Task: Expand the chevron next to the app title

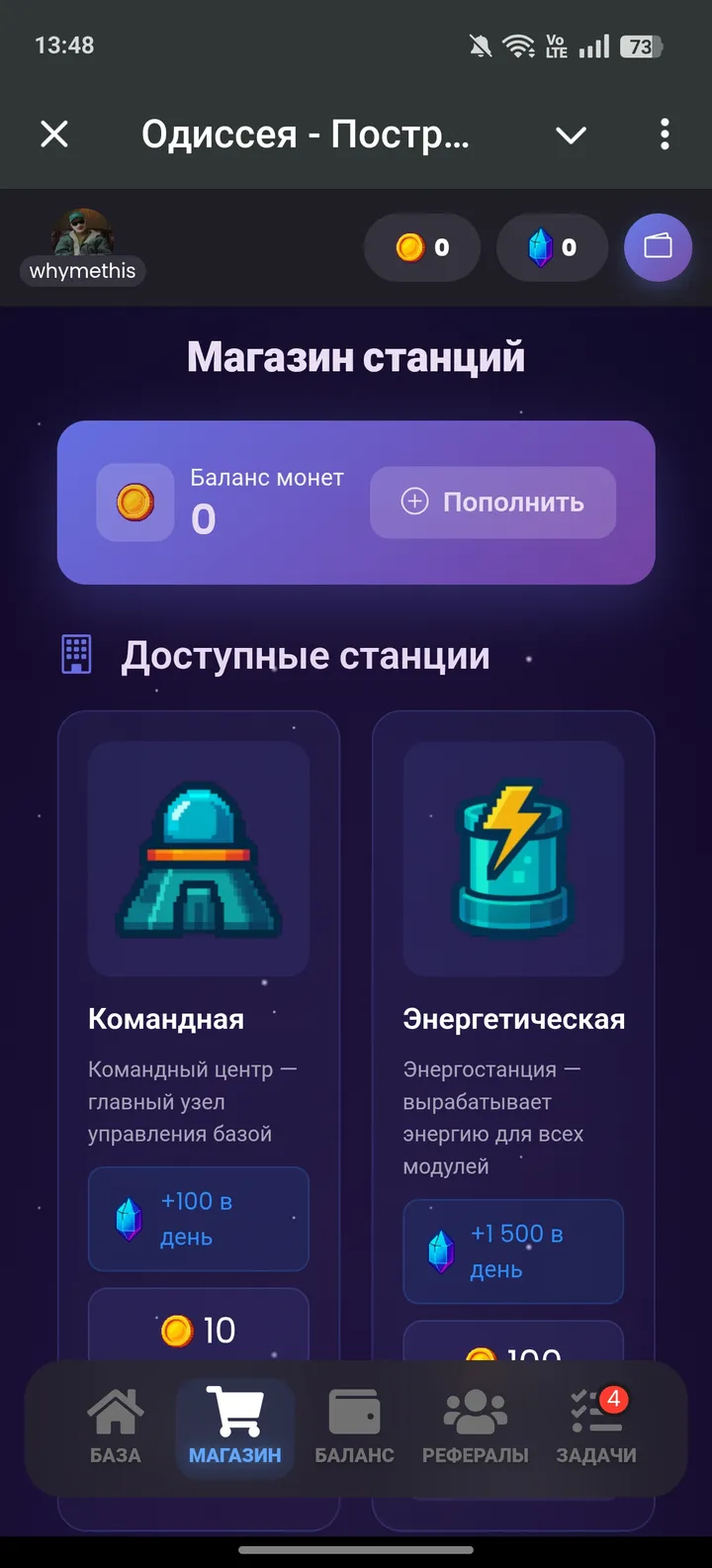Action: 571,135
